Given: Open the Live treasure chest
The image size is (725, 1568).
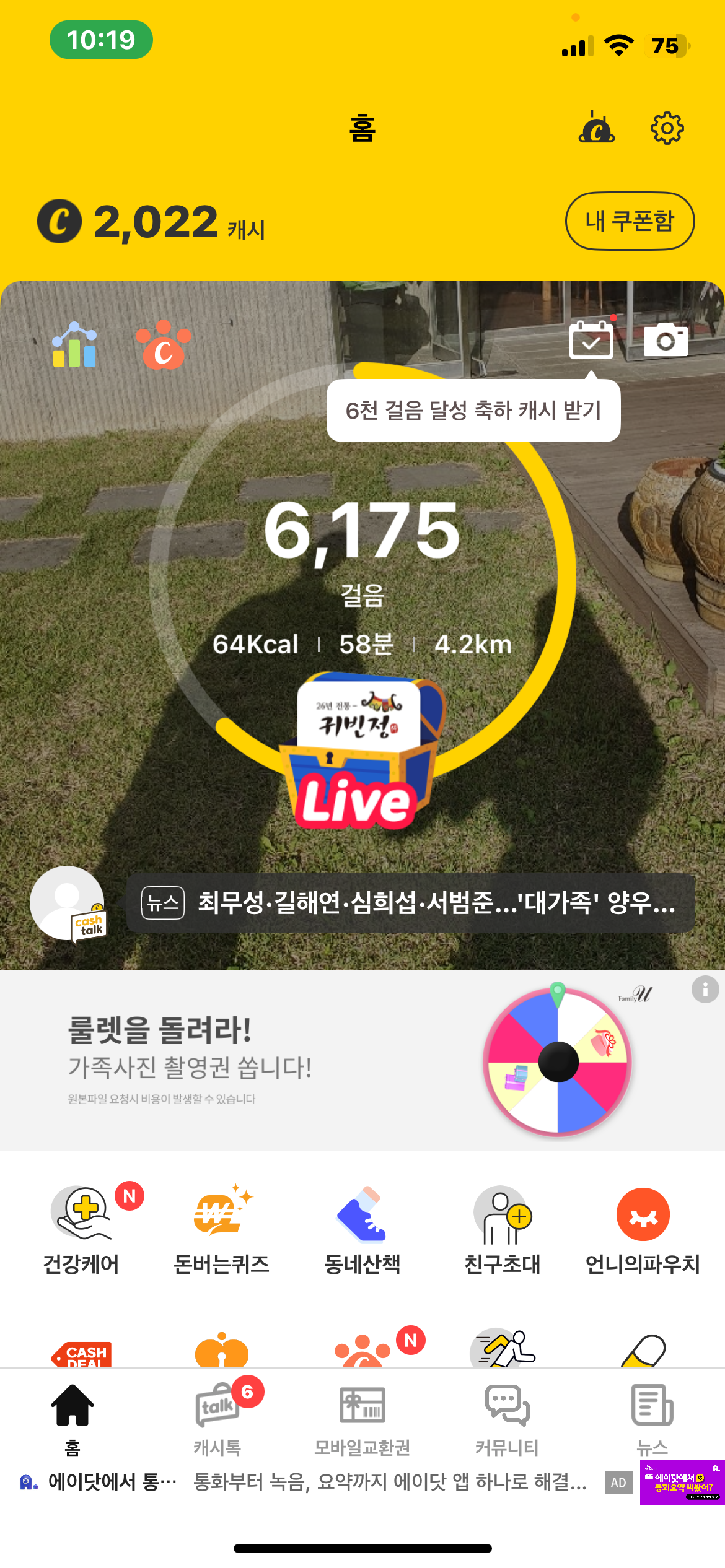Looking at the screenshot, I should (361, 752).
